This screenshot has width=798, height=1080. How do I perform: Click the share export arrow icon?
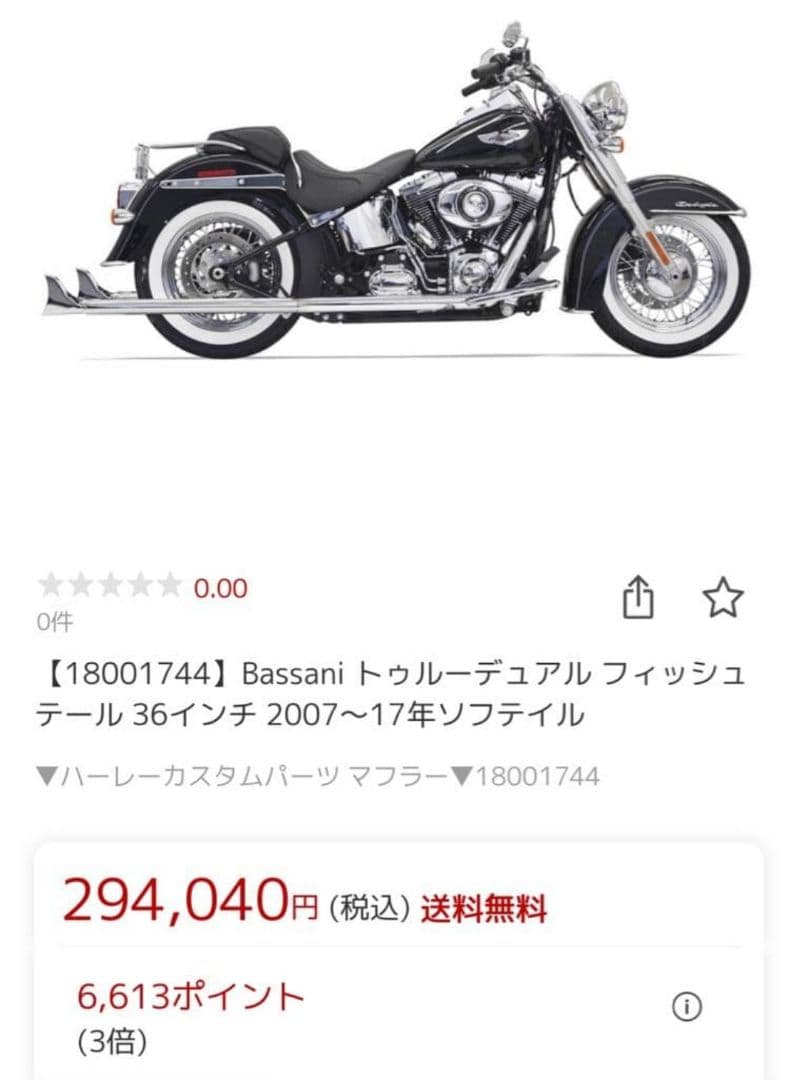coord(640,594)
